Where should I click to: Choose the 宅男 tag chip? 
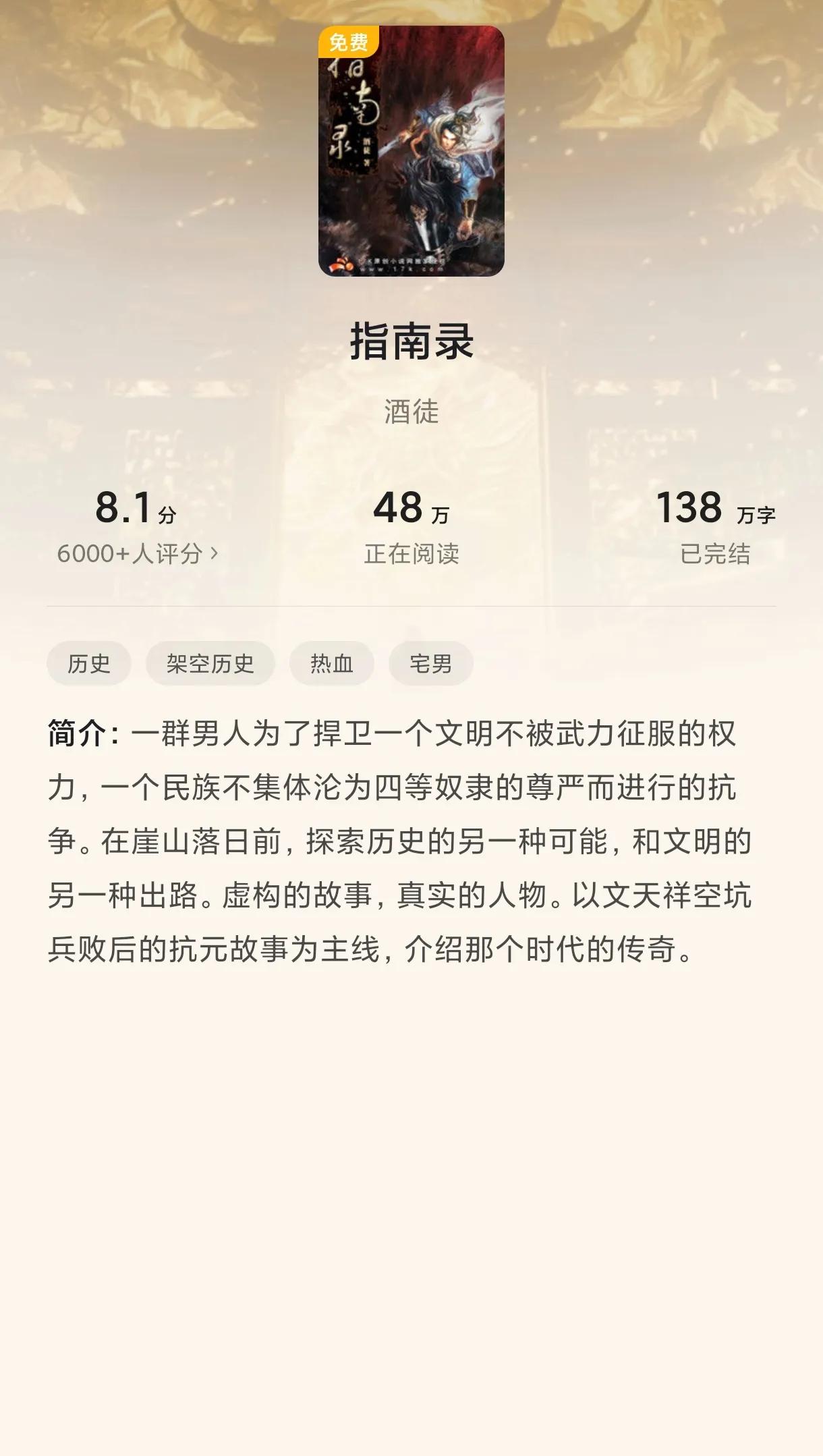click(x=430, y=664)
